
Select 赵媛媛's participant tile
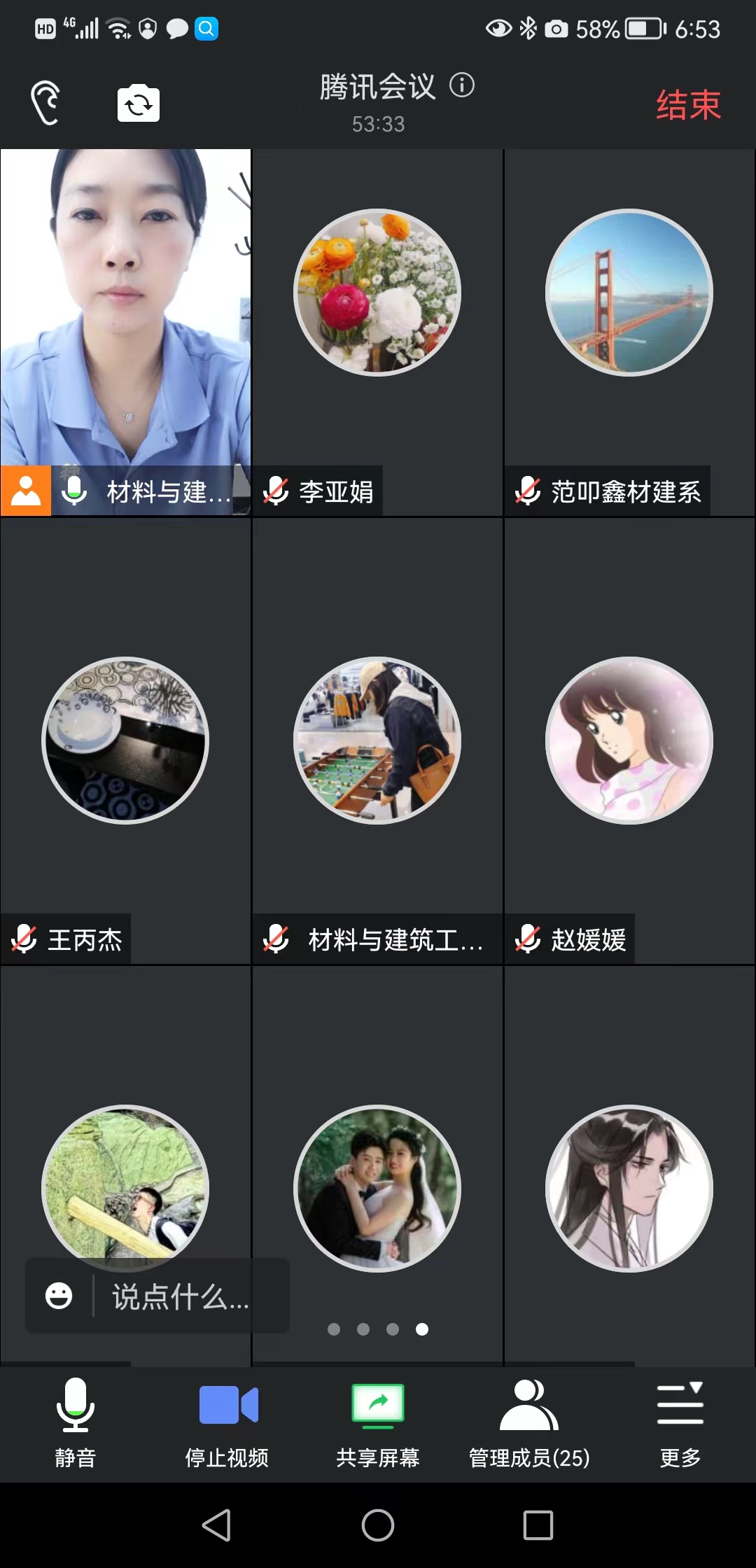(629, 741)
